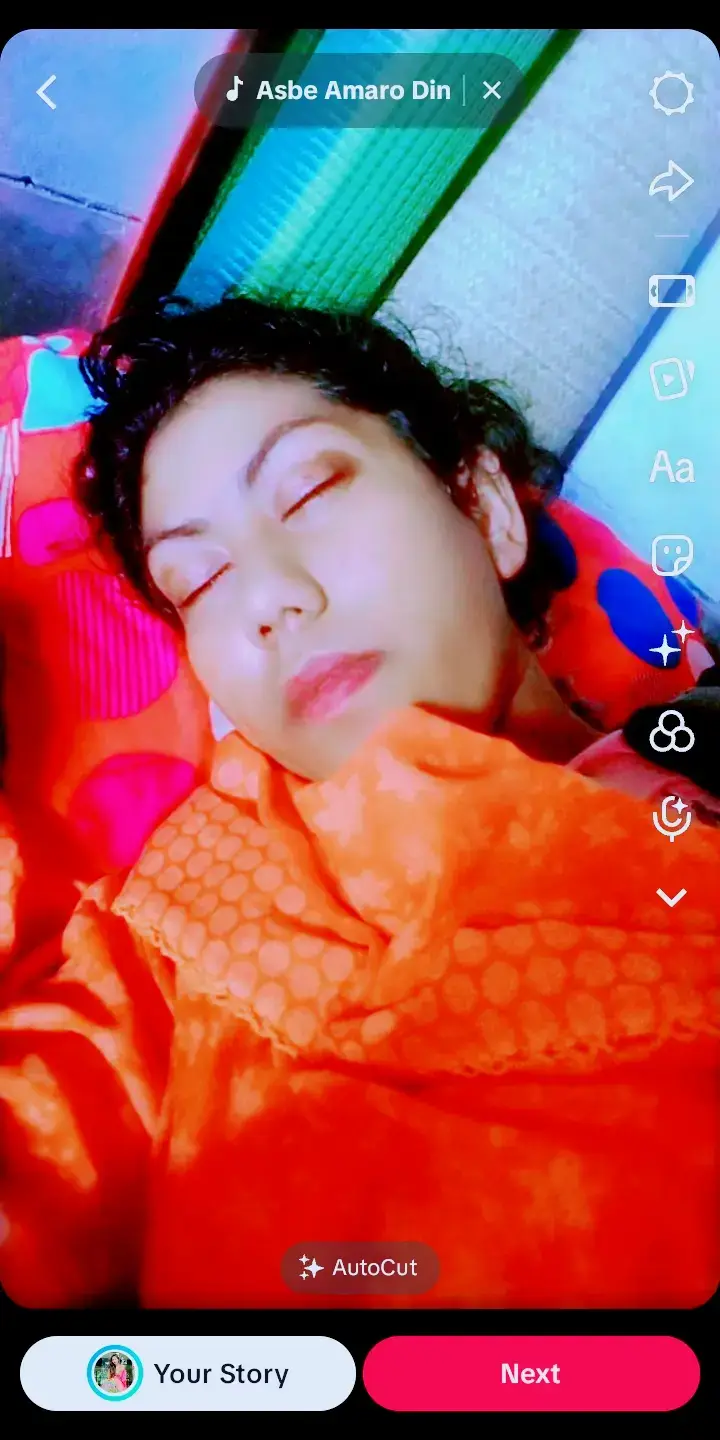Viewport: 720px width, 1440px height.
Task: Open the sparkle effects tool
Action: [x=671, y=644]
